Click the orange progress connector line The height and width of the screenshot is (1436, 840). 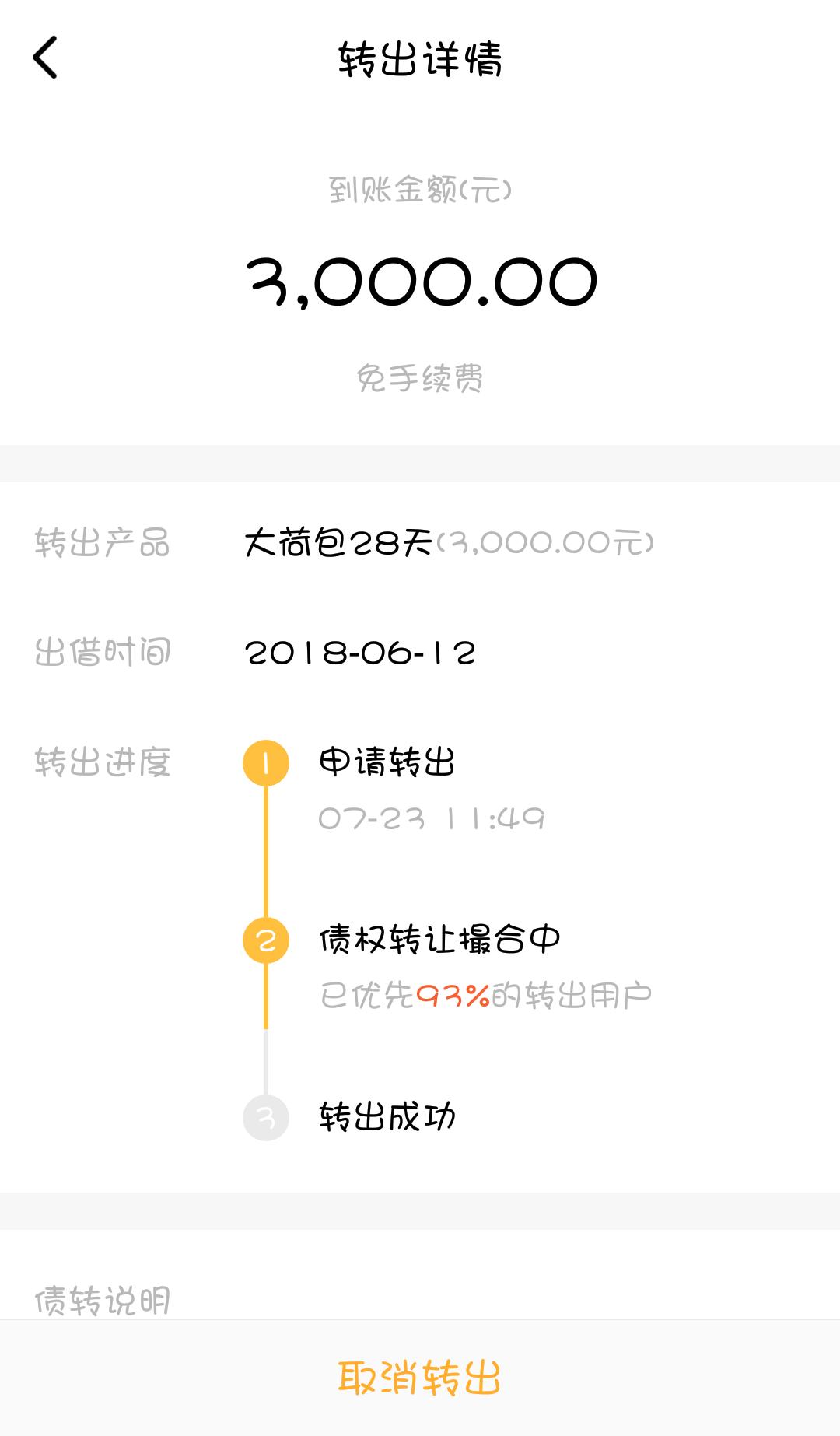pos(267,856)
